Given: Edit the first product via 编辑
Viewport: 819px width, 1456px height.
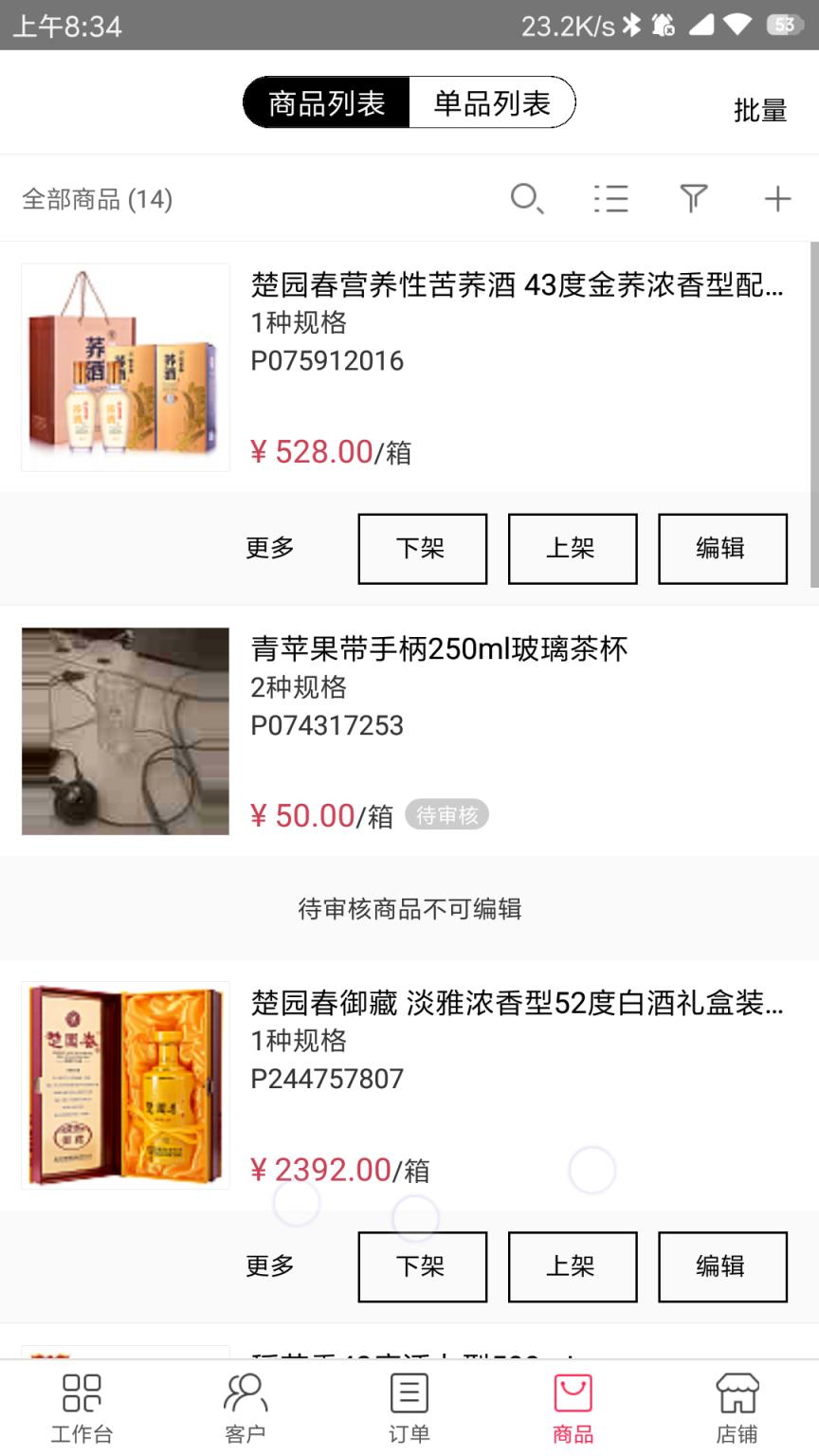Looking at the screenshot, I should pyautogui.click(x=722, y=548).
